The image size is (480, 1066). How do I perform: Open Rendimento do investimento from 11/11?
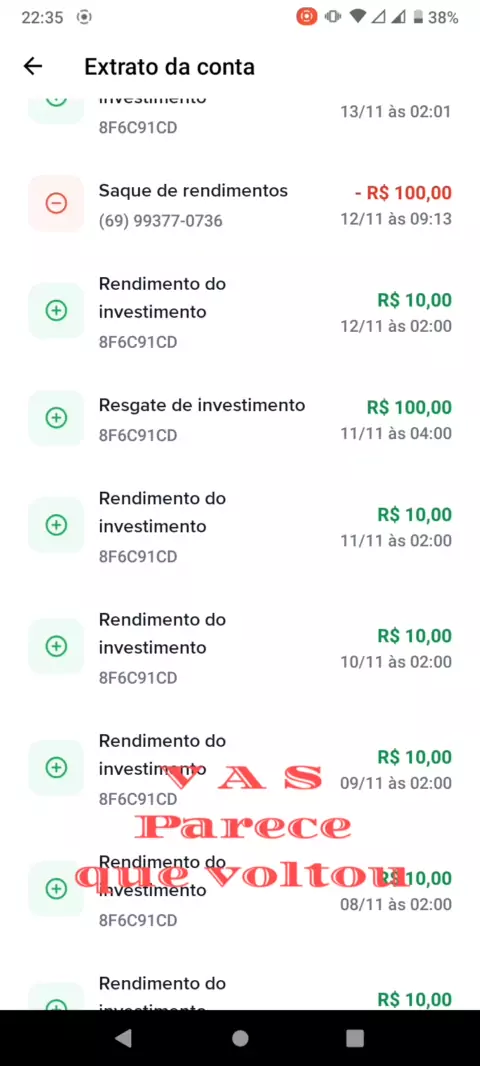click(x=240, y=526)
